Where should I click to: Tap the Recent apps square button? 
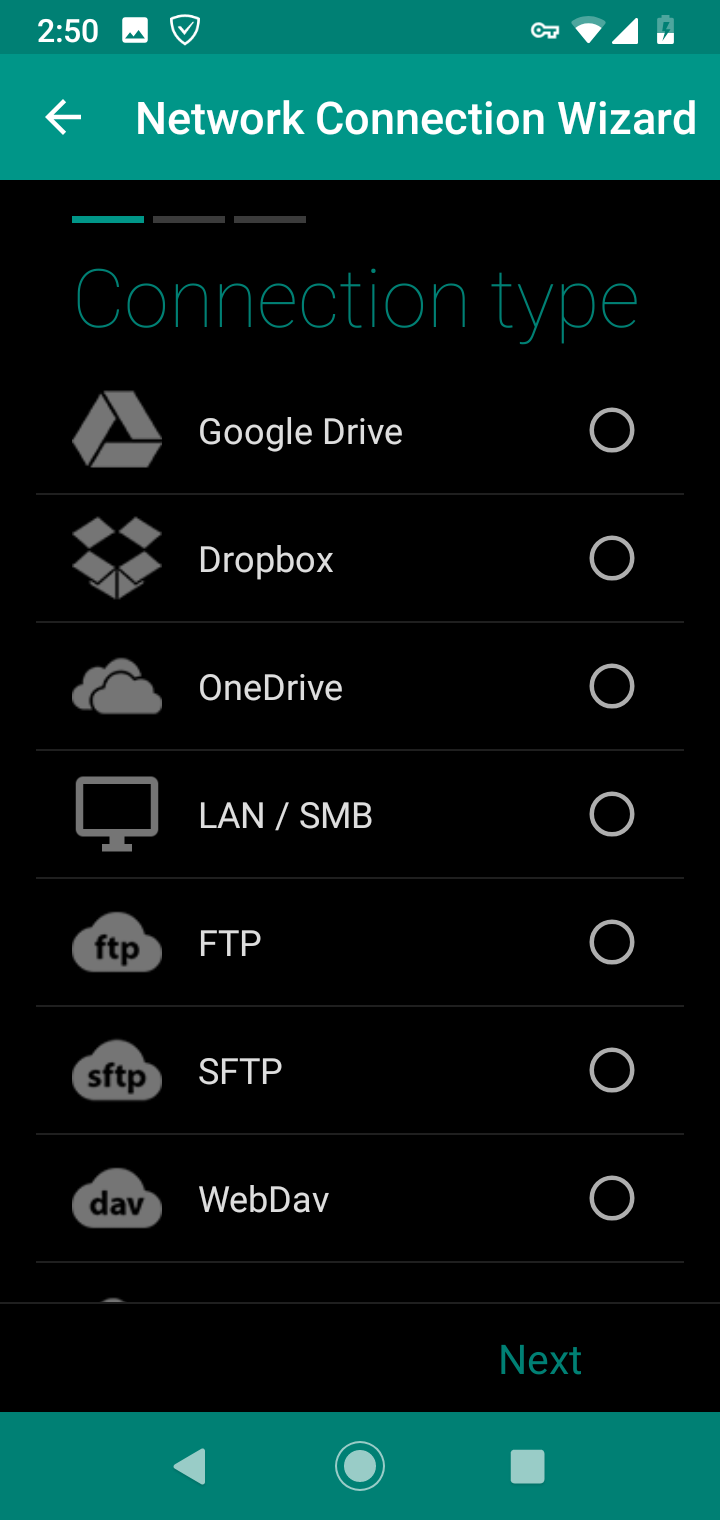[x=527, y=1464]
